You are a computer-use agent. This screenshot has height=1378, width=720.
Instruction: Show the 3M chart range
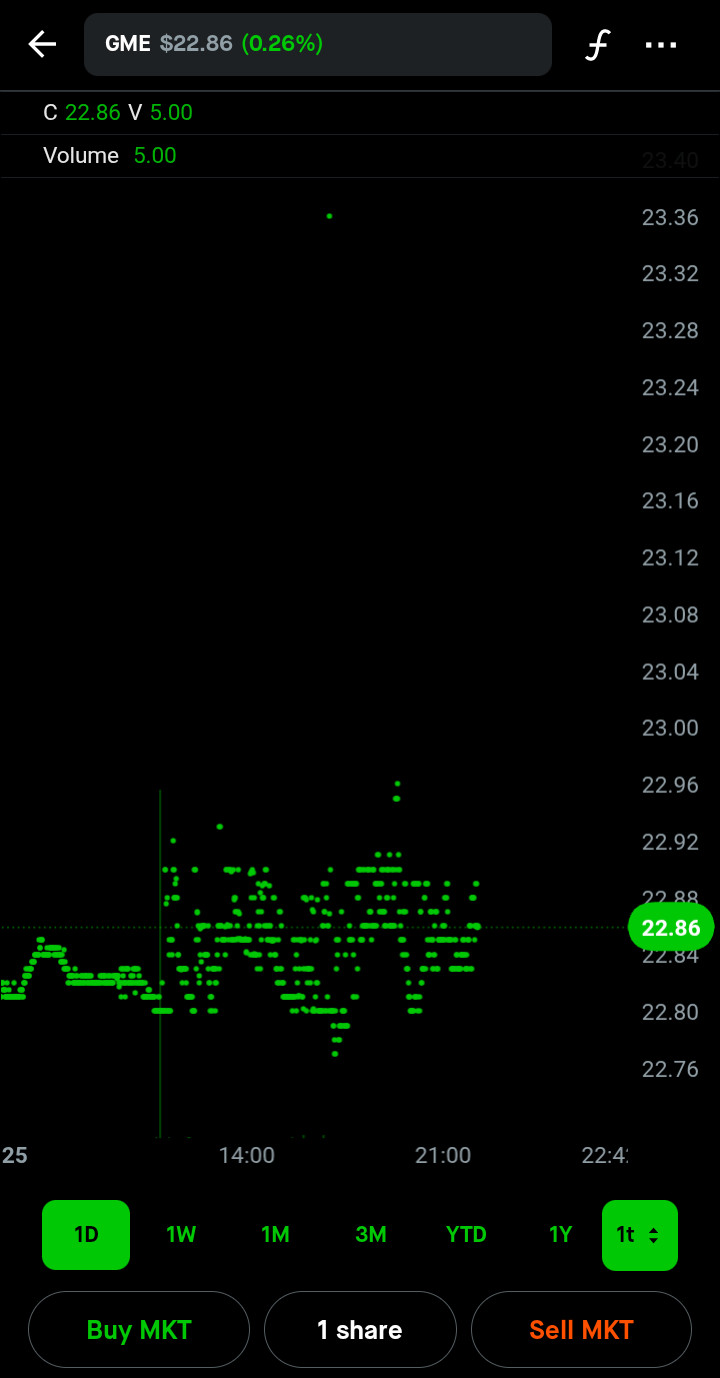tap(370, 1234)
